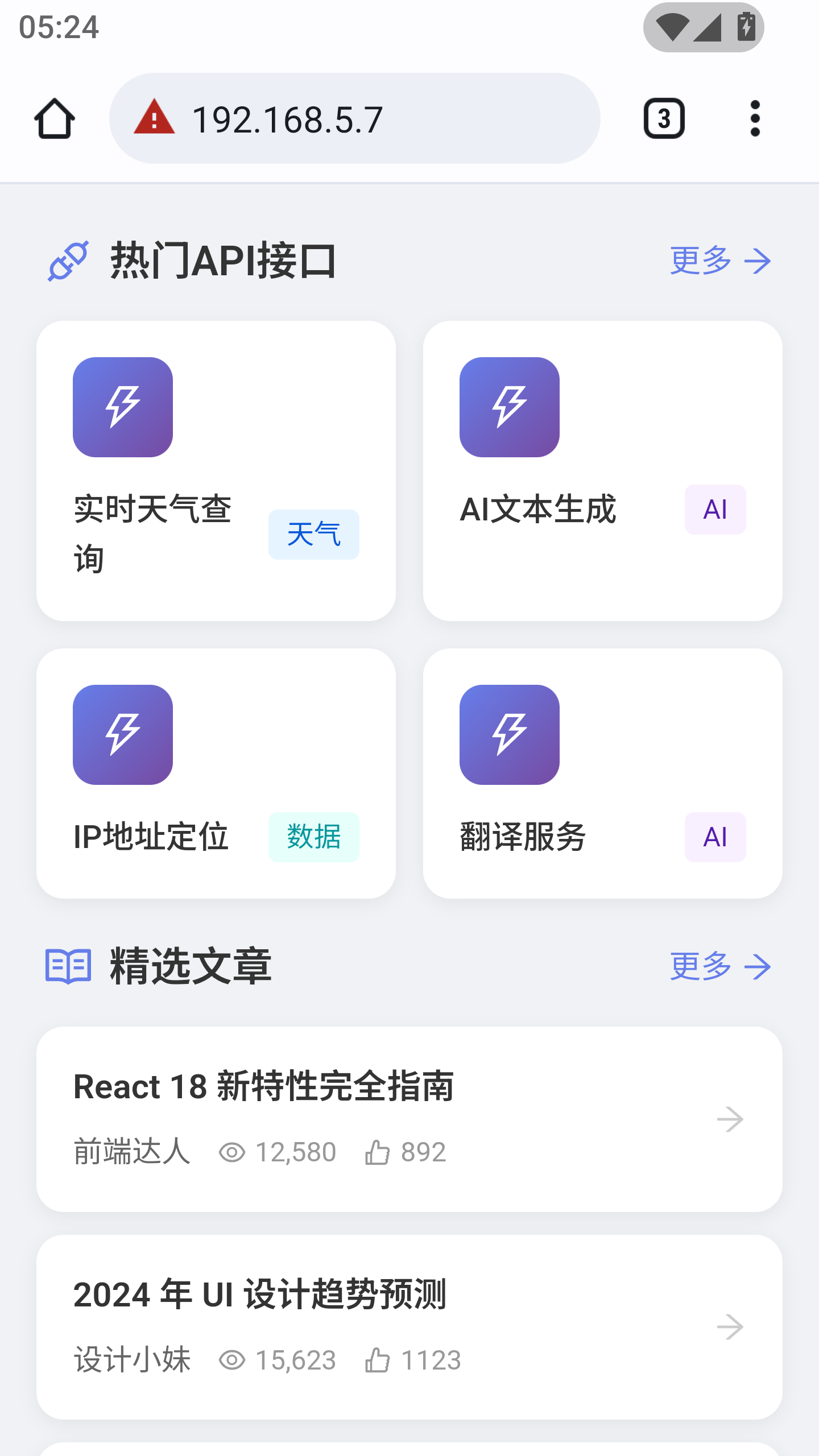Open the 实时天气查询 API card

216,471
